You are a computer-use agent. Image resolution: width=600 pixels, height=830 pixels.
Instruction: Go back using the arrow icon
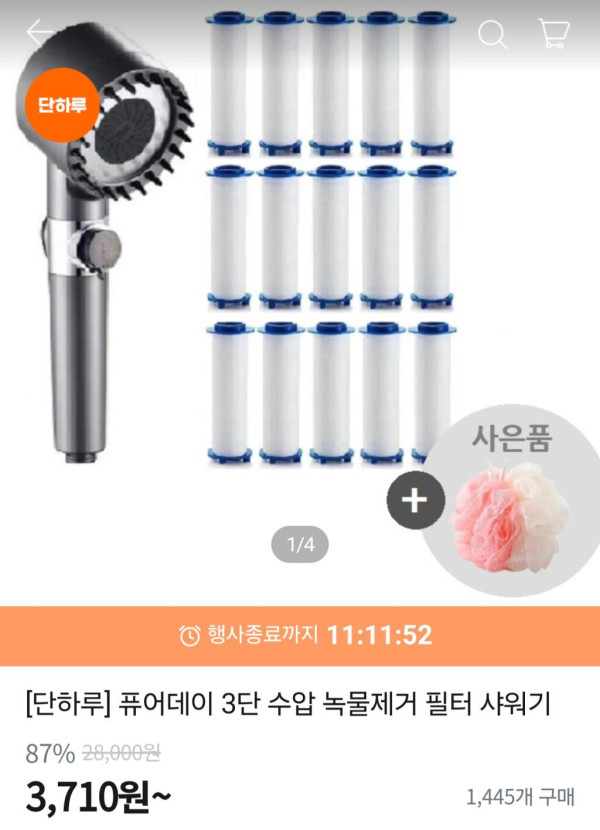41,33
